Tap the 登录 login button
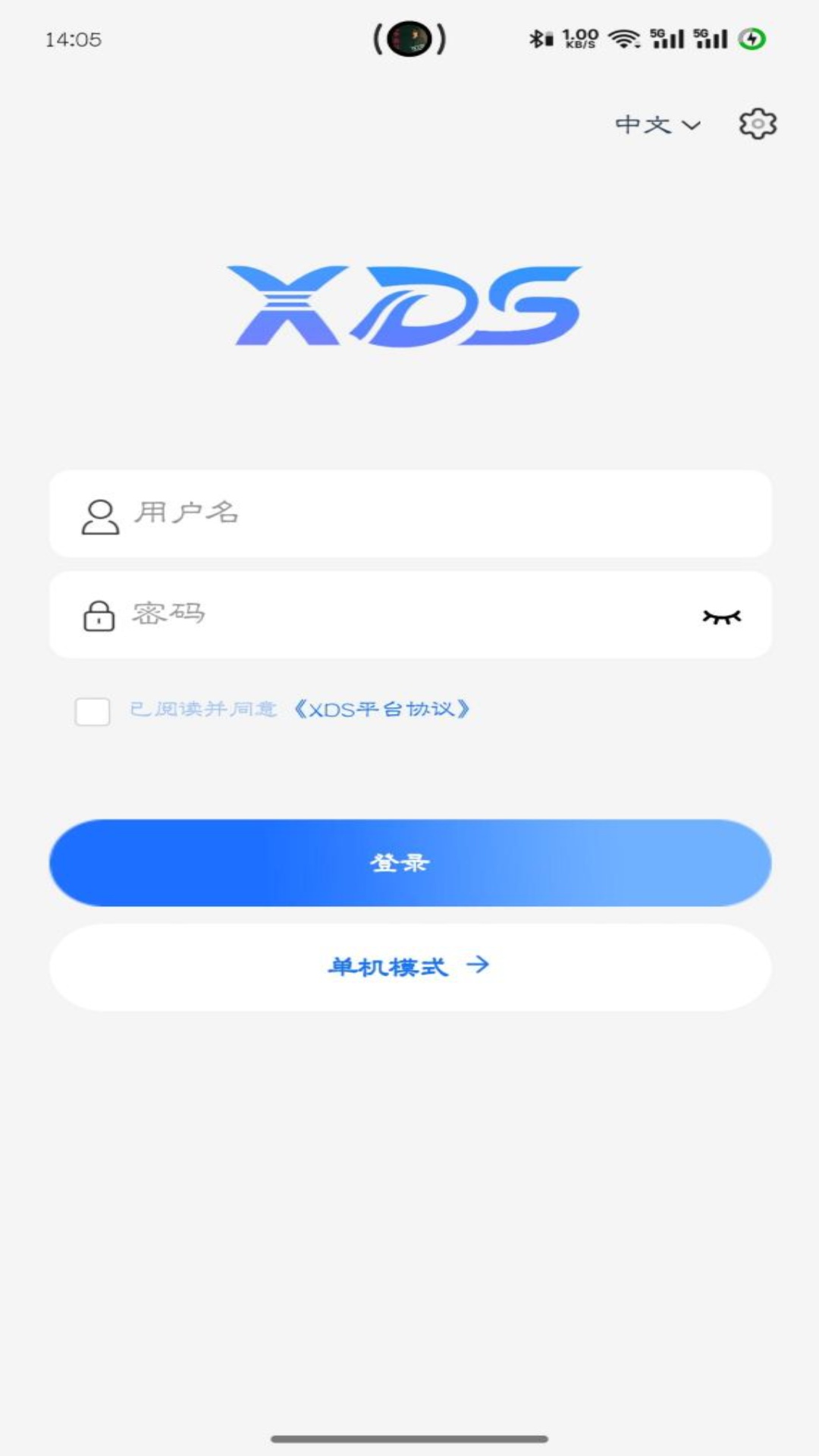The image size is (819, 1456). click(409, 863)
